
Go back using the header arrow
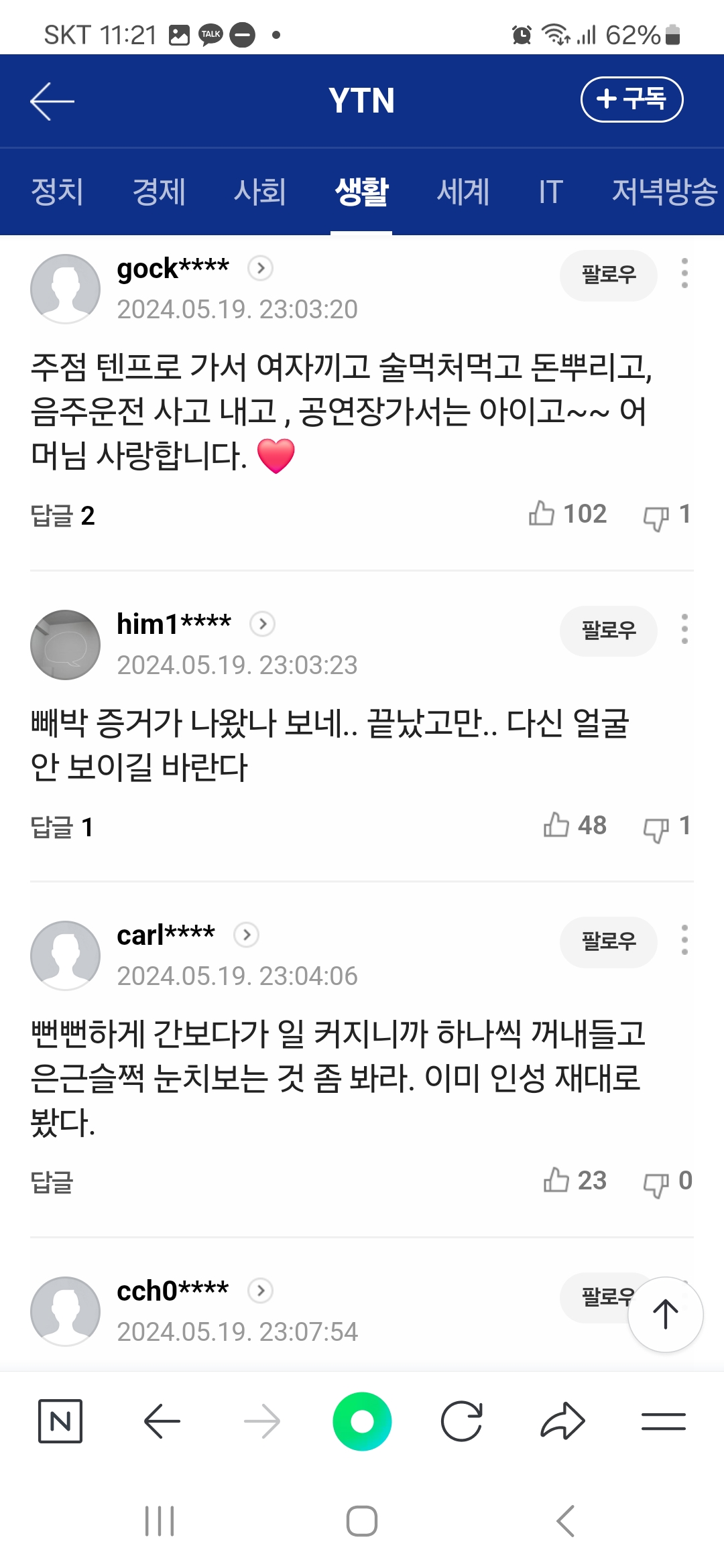(x=52, y=101)
